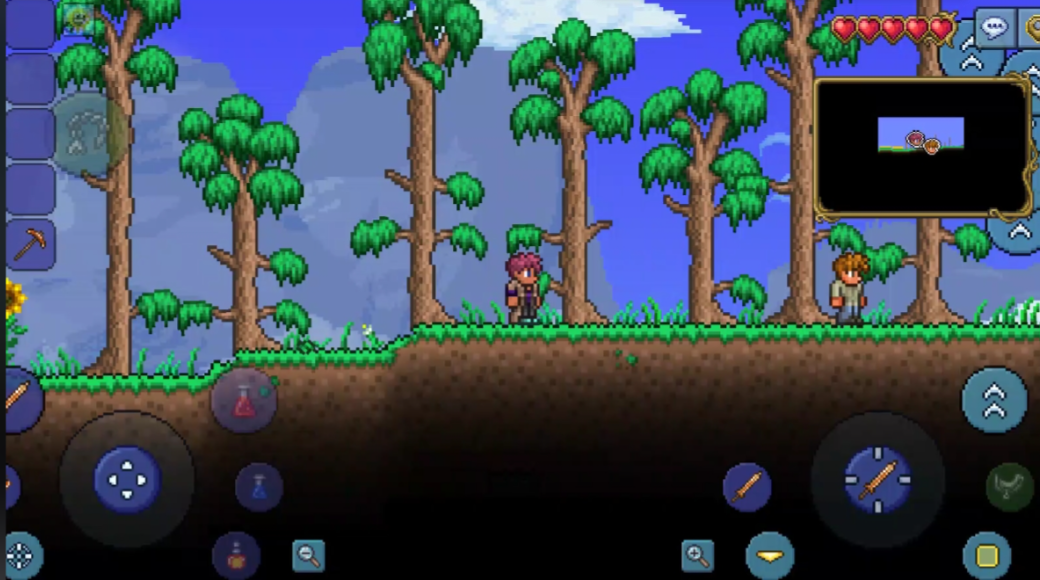Zoom in with the plus magnifier
Image resolution: width=1040 pixels, height=580 pixels.
coord(697,555)
